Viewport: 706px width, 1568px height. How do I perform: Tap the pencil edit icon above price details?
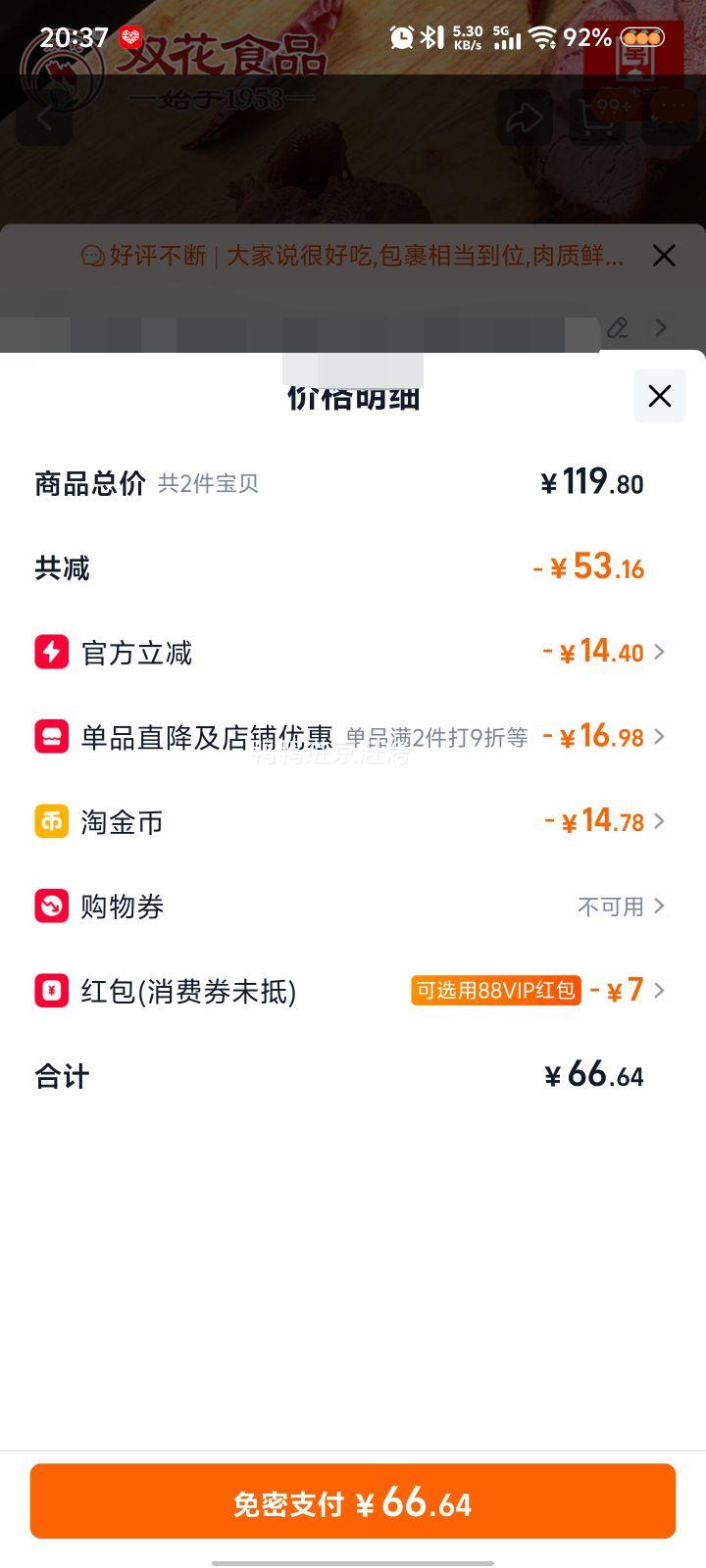617,327
